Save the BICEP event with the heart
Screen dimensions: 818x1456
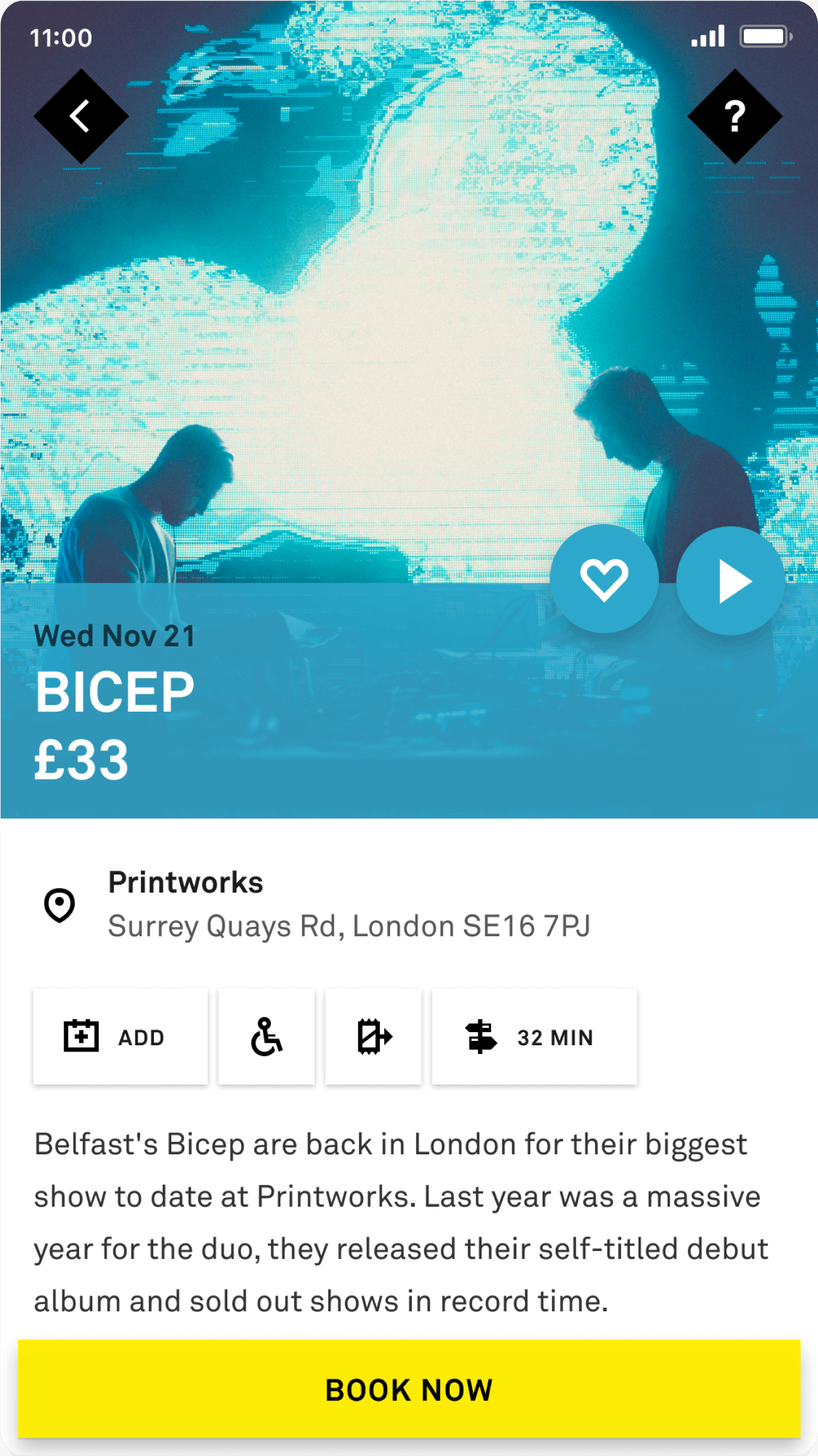point(604,579)
